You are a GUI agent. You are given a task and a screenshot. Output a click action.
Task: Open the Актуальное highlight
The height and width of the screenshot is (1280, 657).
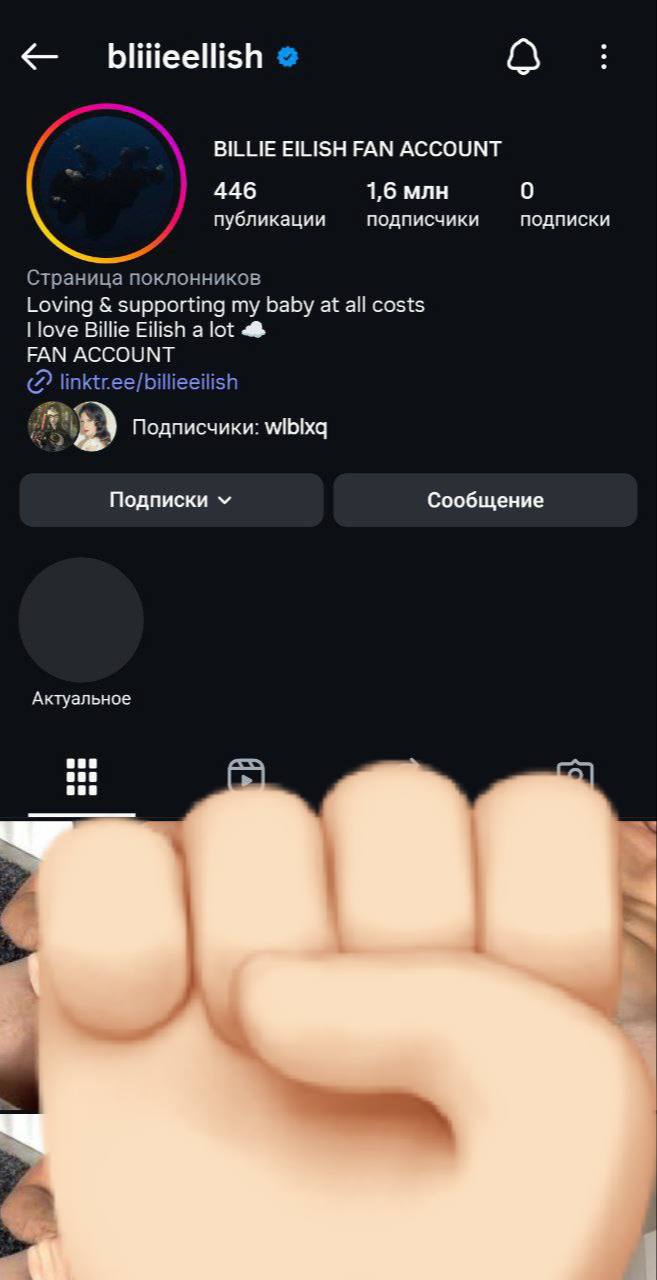[81, 621]
